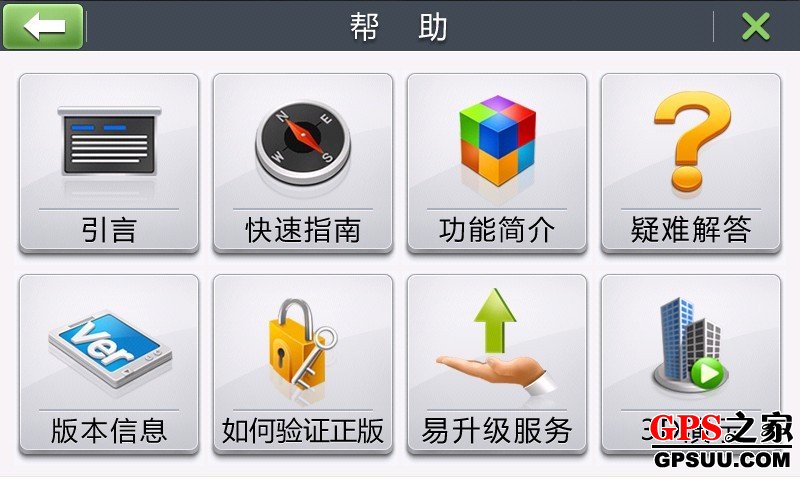Open 如何验证正版 padlock tile
800x477 pixels.
coord(303,364)
